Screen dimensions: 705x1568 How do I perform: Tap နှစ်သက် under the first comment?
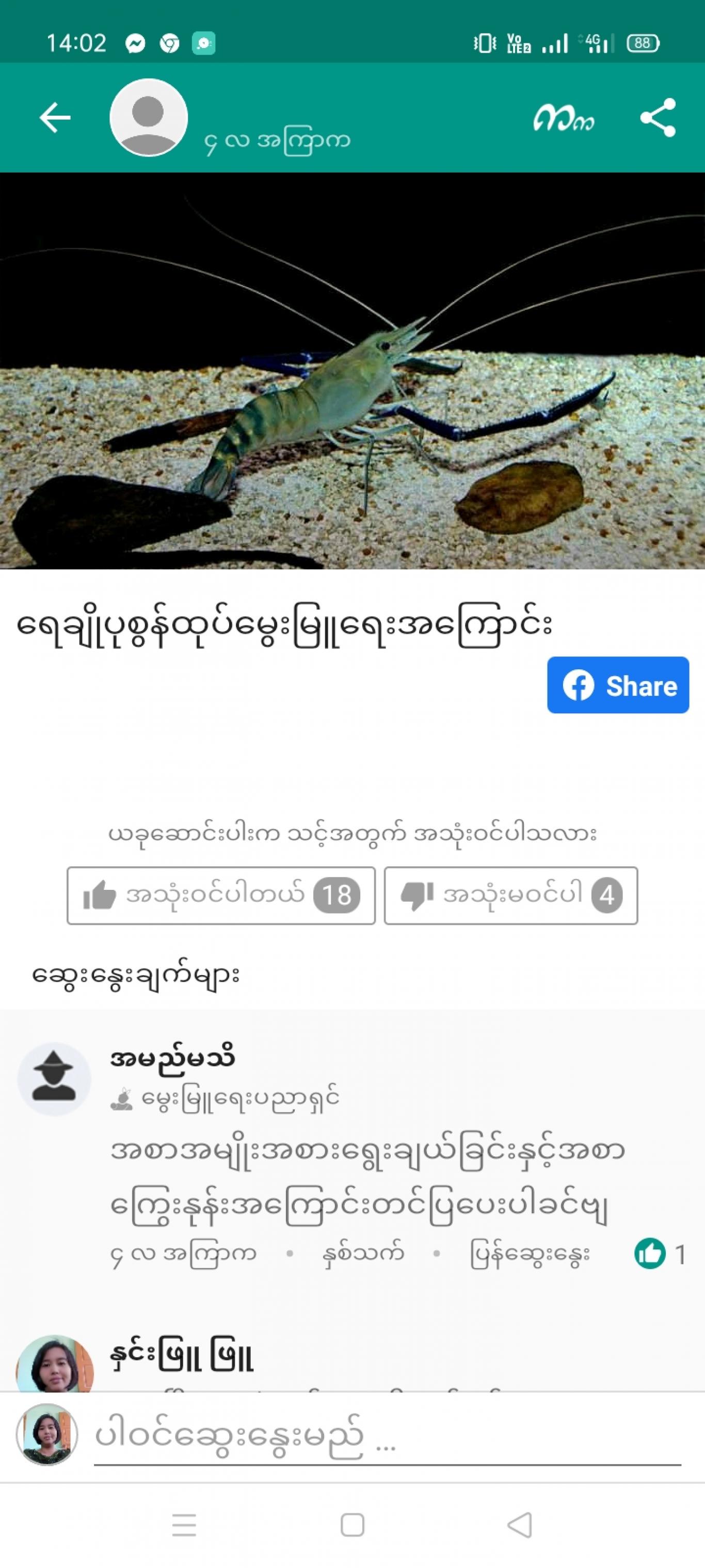tap(363, 1253)
